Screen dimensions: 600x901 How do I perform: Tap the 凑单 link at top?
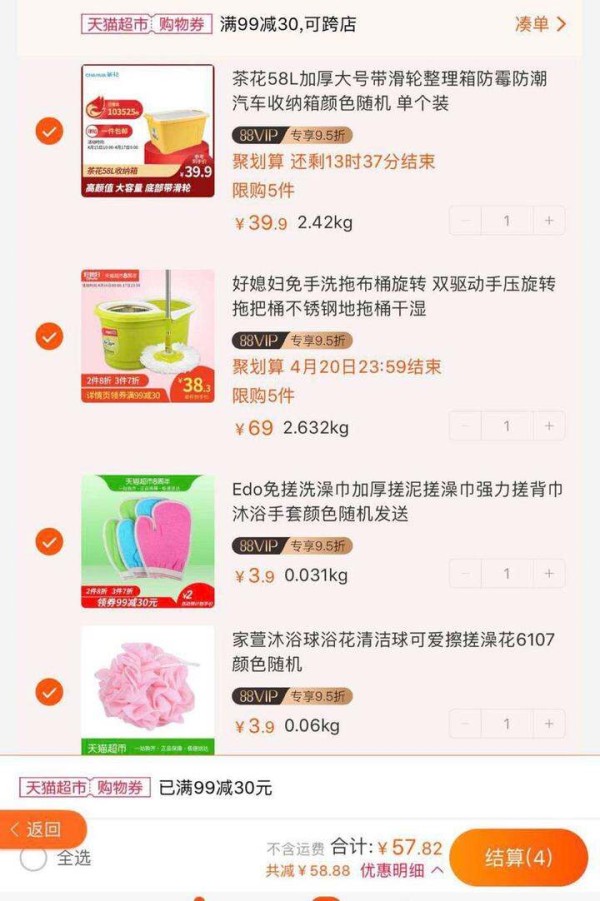point(540,23)
